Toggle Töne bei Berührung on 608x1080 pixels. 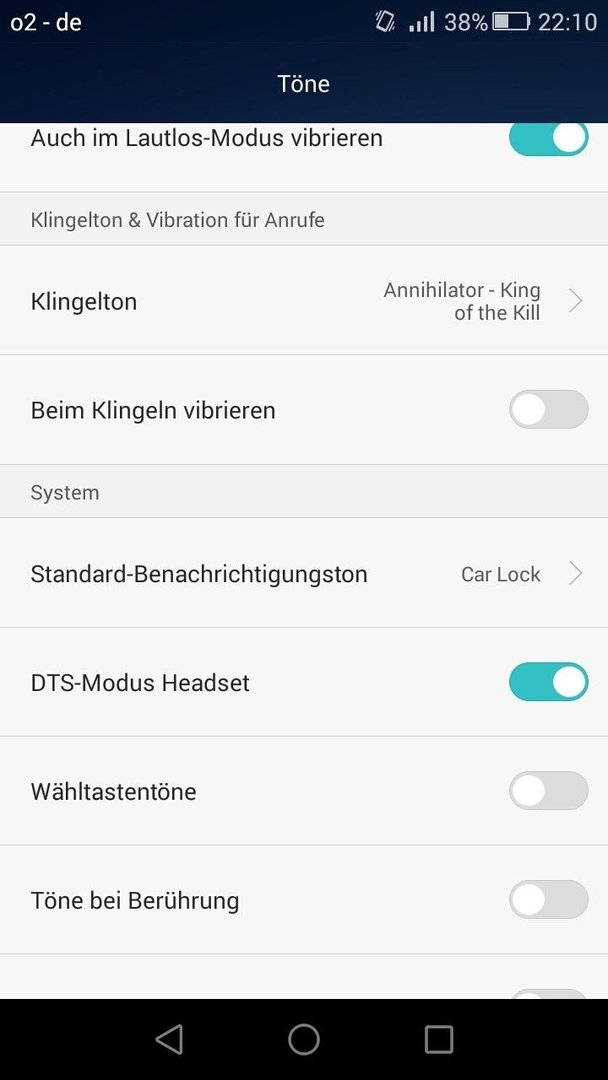[x=548, y=900]
